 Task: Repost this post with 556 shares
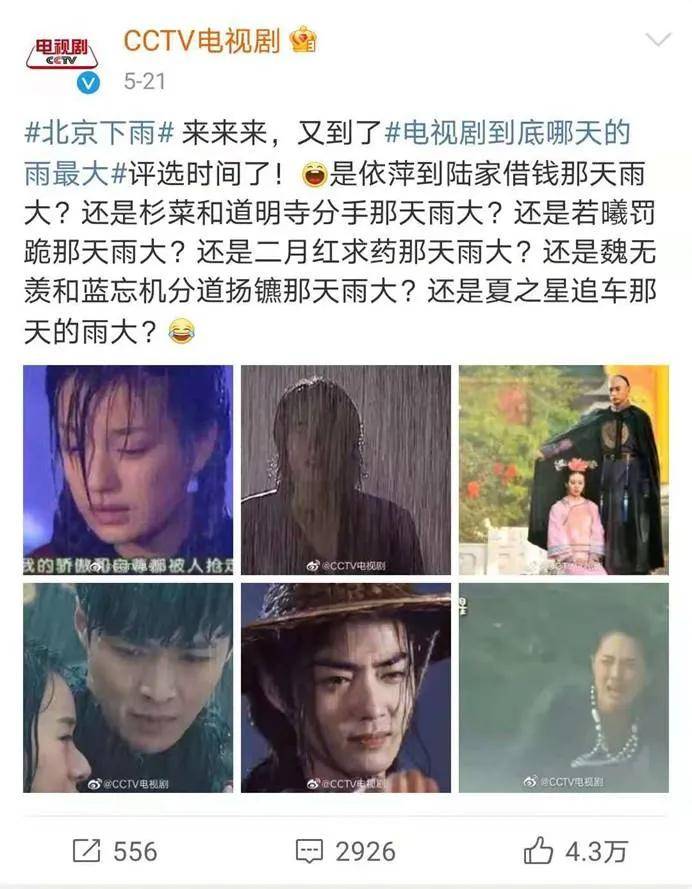[x=115, y=850]
